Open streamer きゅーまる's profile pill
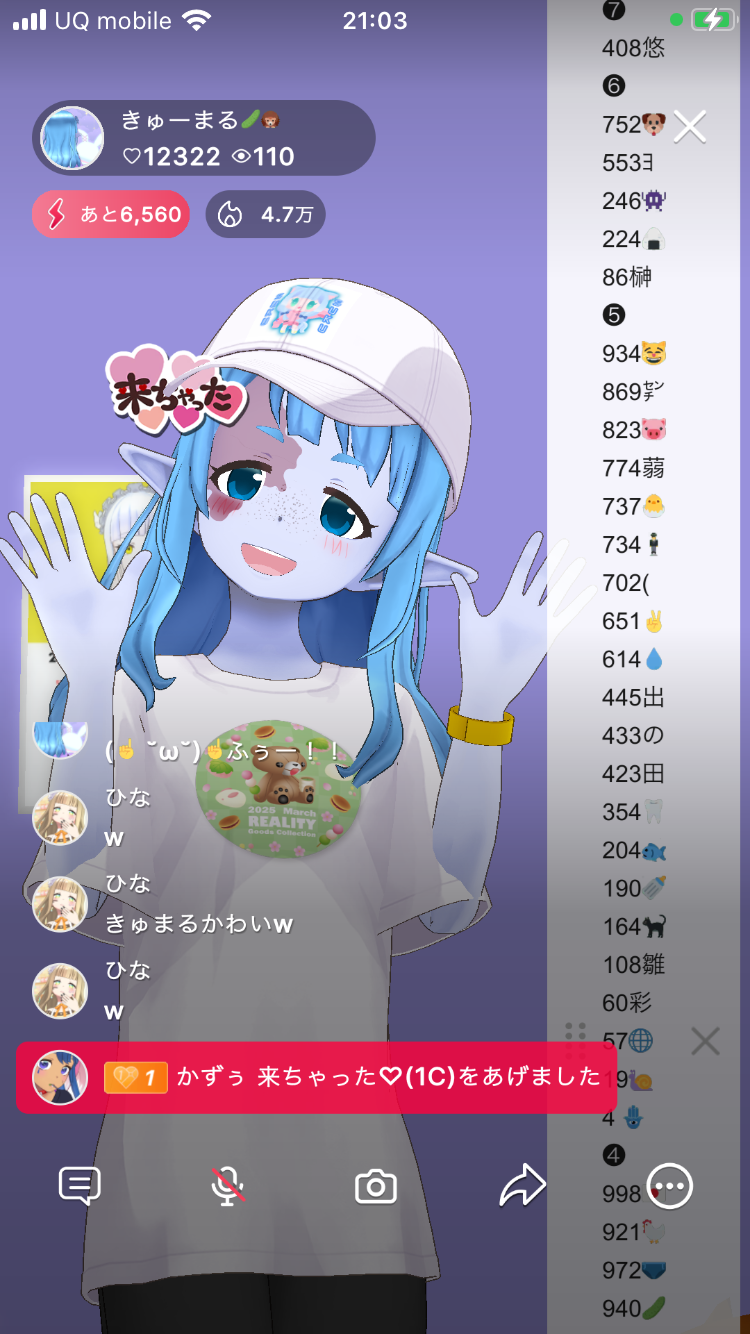Screen dimensions: 750x1334 (204, 139)
